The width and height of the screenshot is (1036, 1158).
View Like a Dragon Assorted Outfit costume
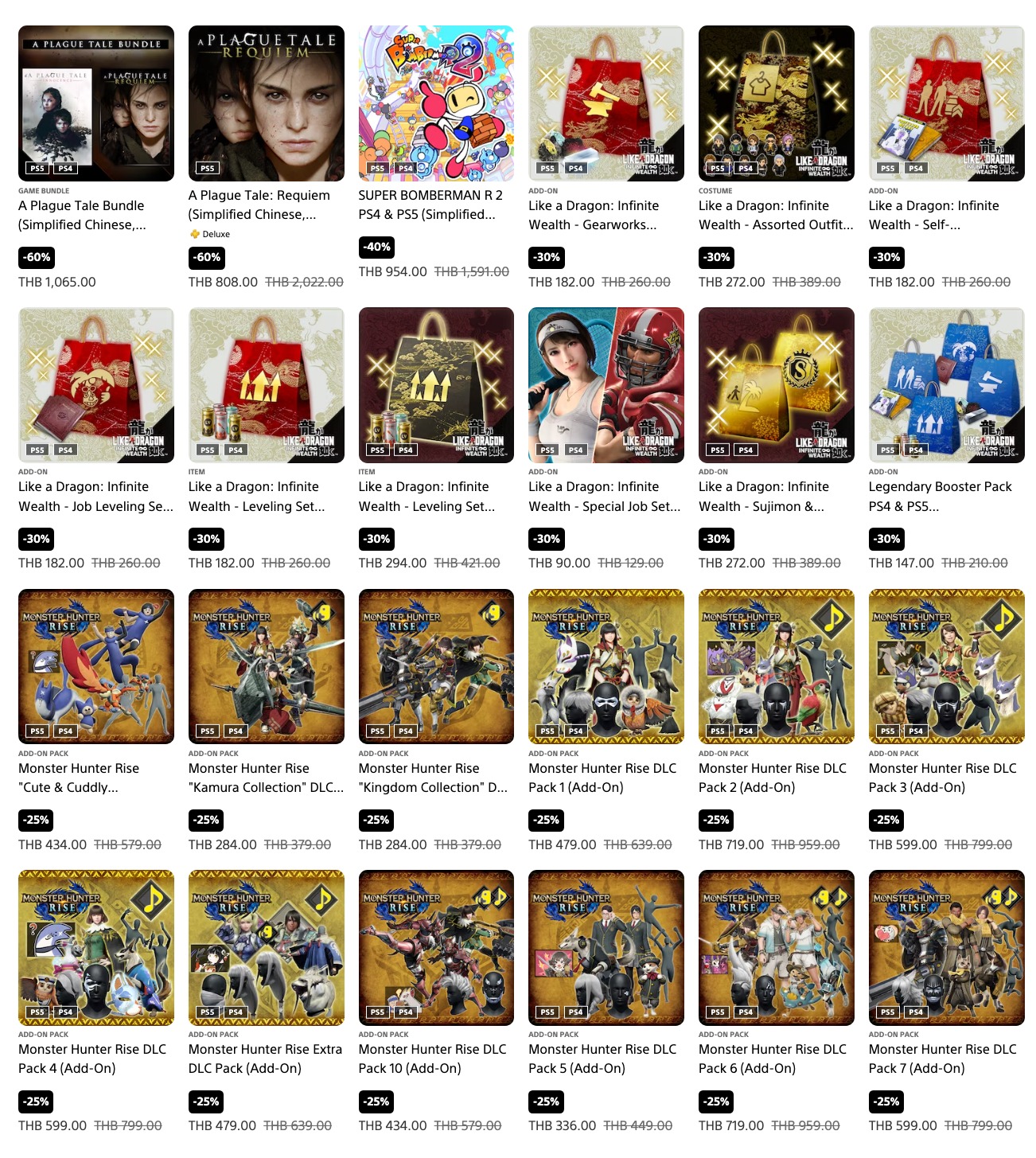[x=776, y=103]
